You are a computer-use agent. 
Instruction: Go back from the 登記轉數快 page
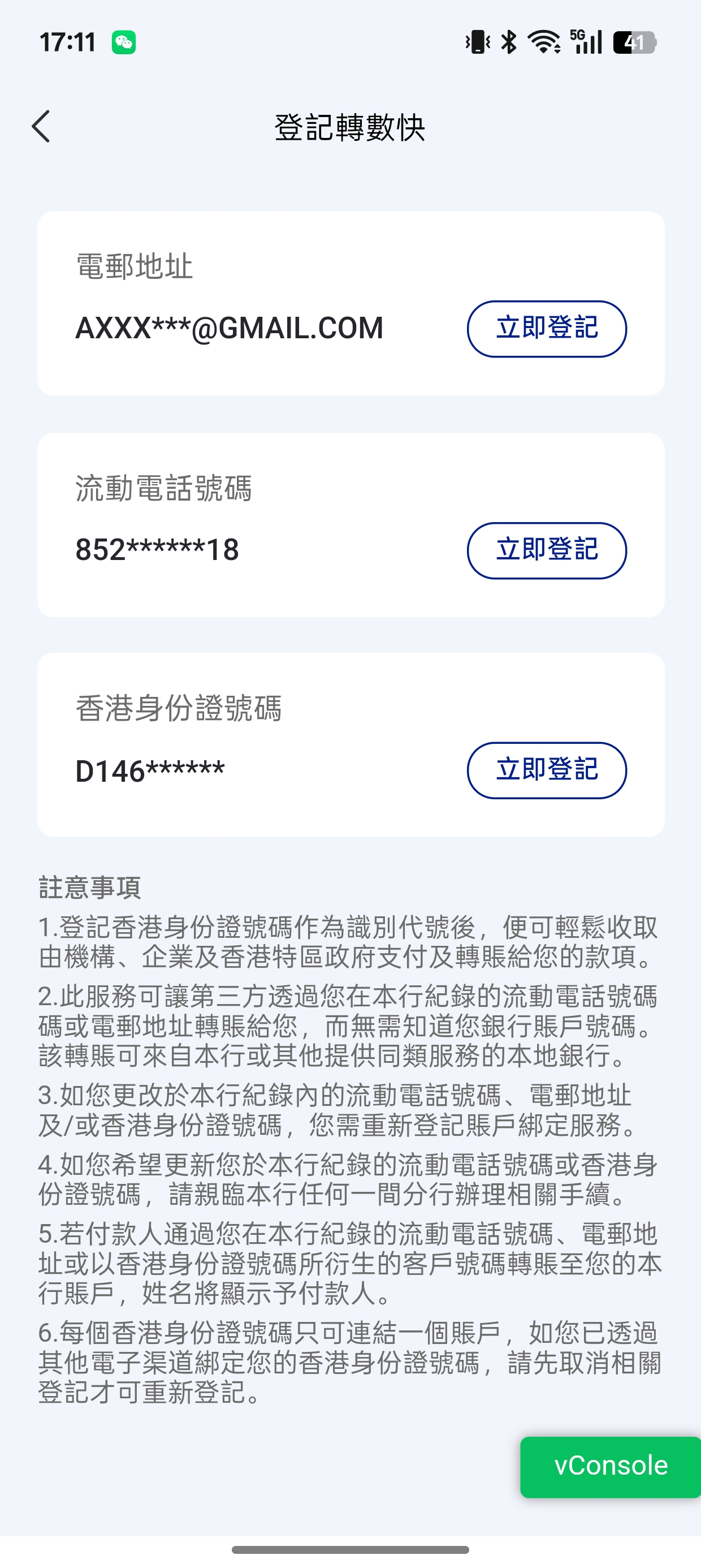tap(41, 127)
